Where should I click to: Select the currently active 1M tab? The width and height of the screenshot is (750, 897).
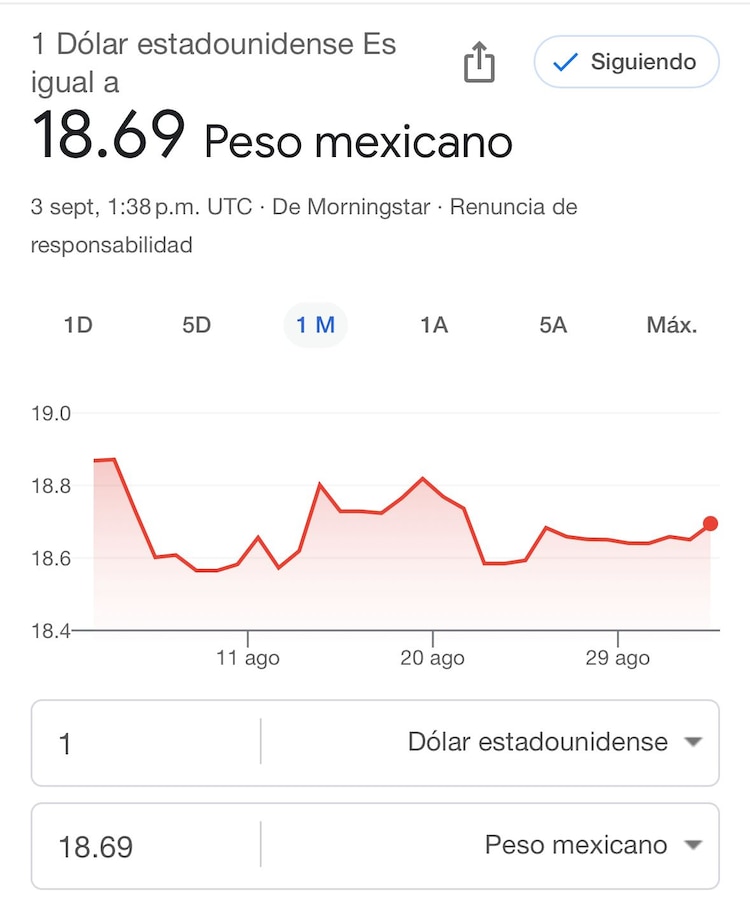click(316, 325)
